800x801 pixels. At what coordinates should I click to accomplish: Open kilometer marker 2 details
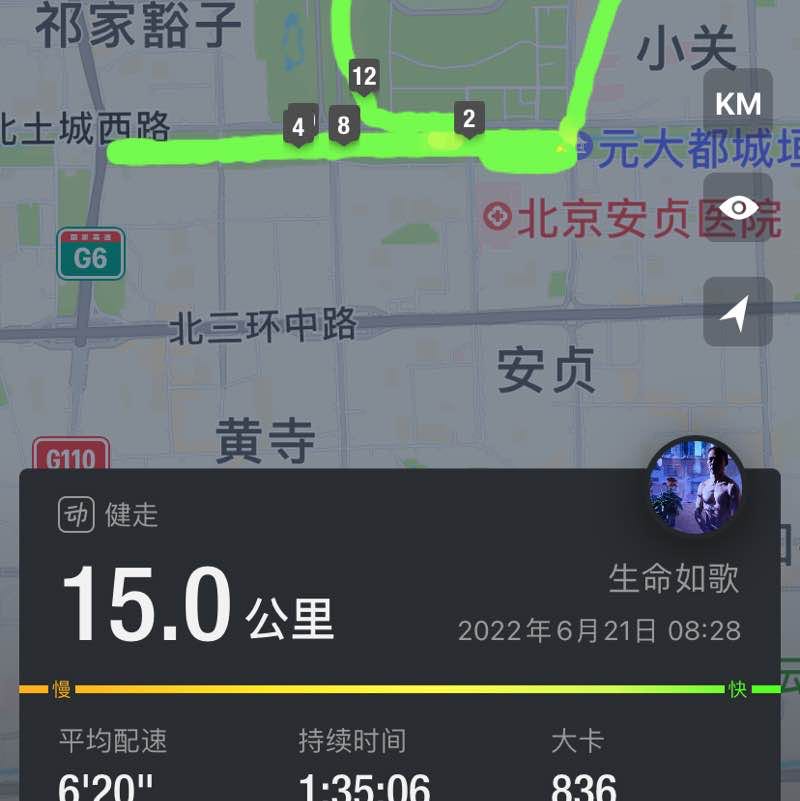click(x=467, y=118)
